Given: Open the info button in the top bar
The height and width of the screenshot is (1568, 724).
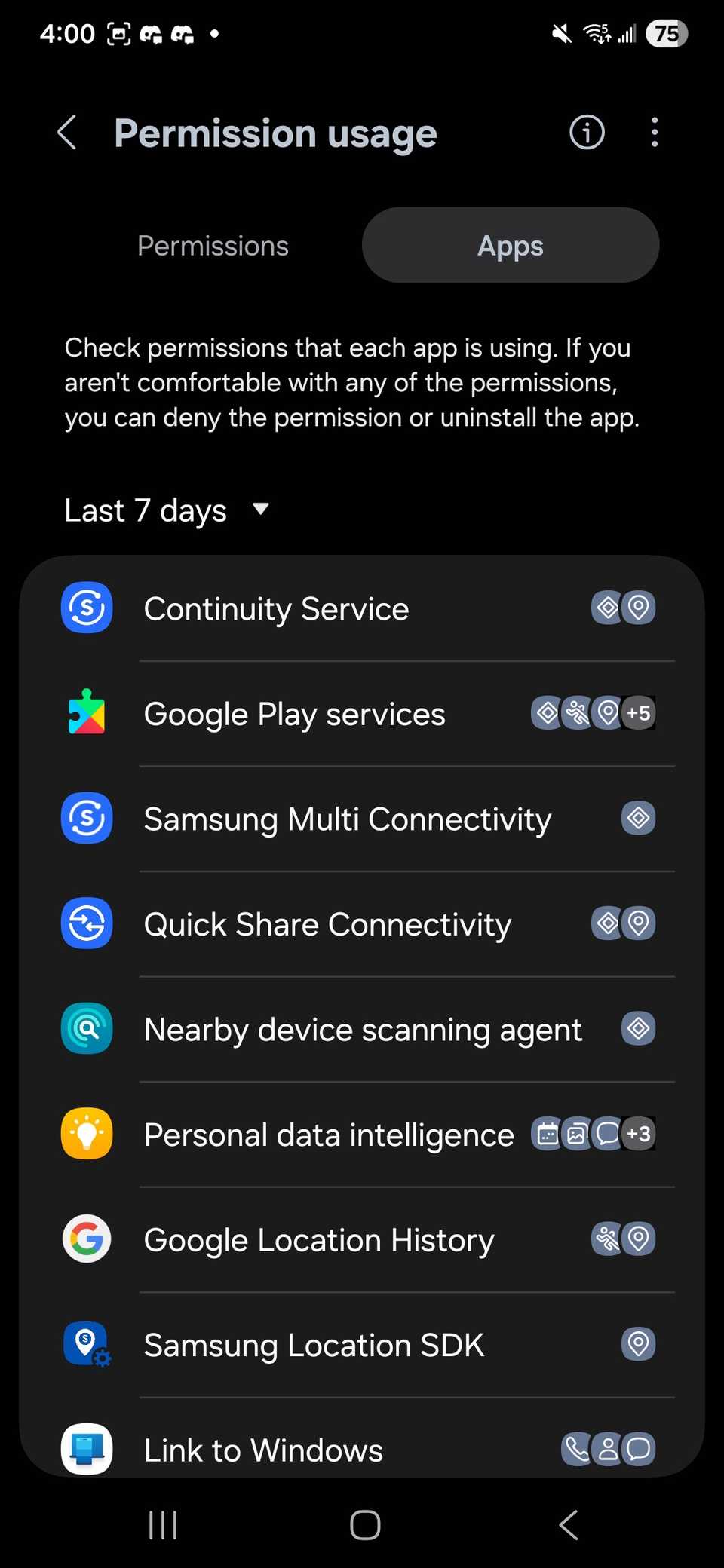Looking at the screenshot, I should click(x=585, y=133).
